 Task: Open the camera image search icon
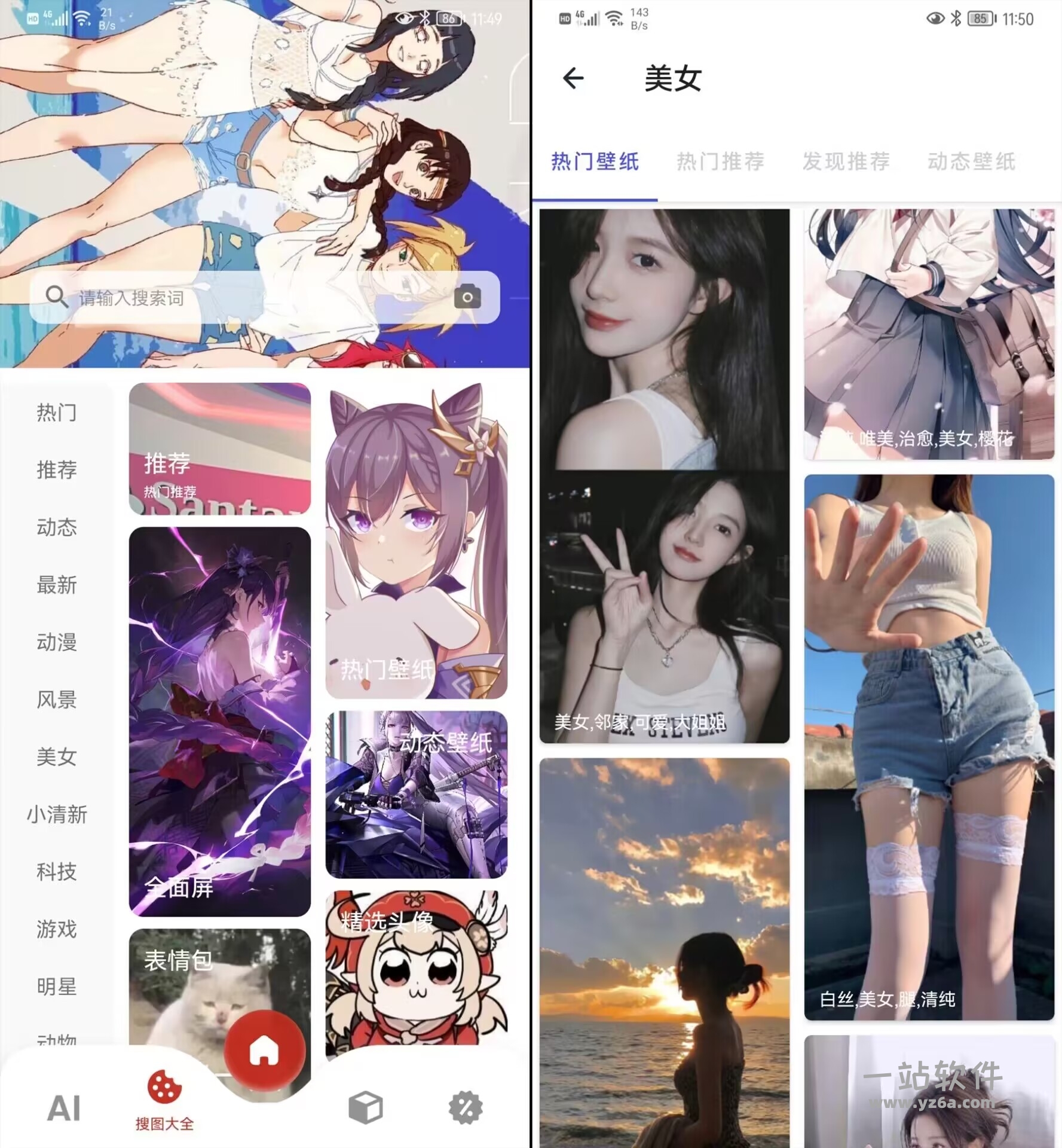pyautogui.click(x=467, y=297)
